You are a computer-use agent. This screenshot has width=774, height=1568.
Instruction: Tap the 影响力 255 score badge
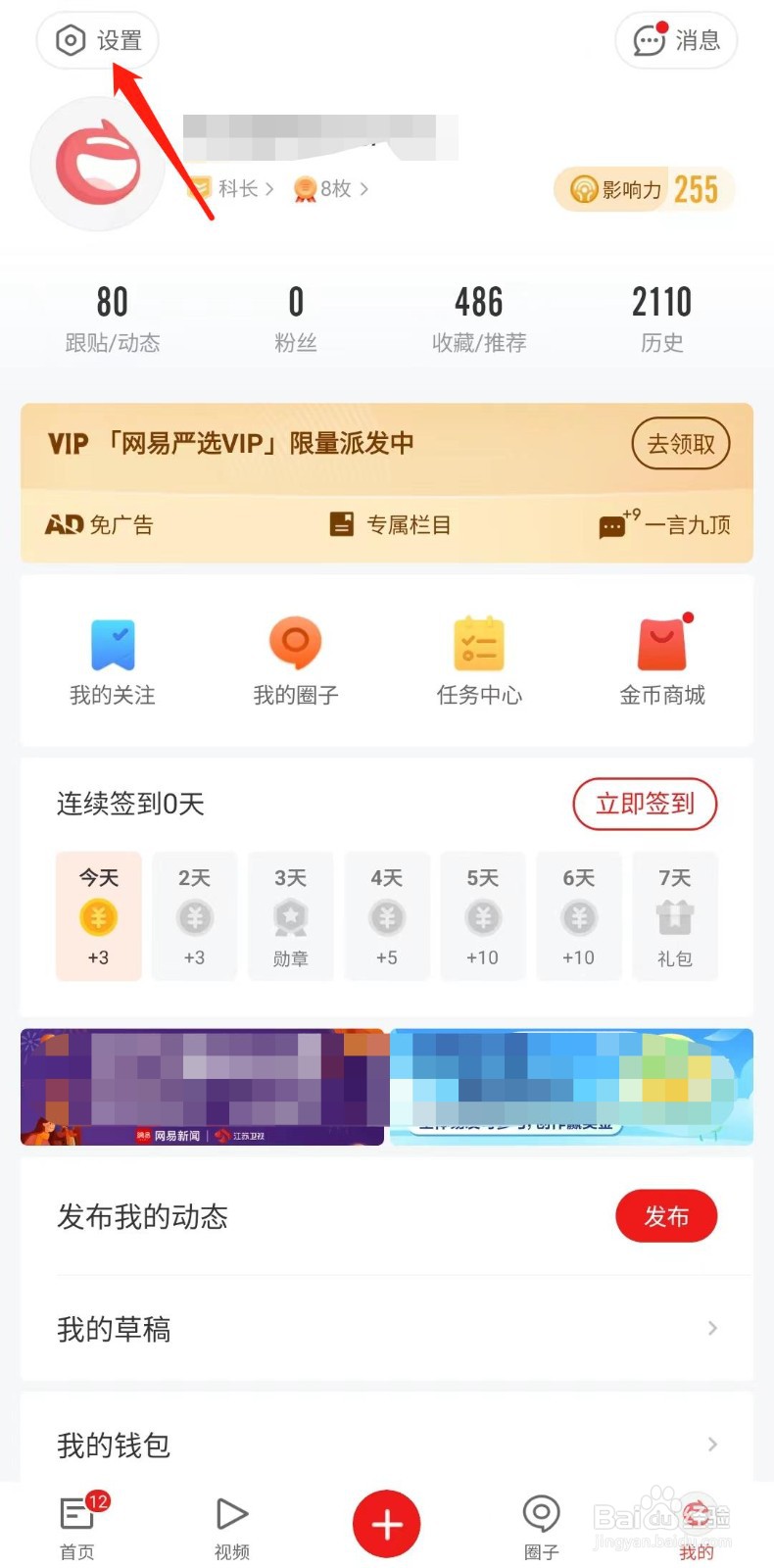pos(644,190)
